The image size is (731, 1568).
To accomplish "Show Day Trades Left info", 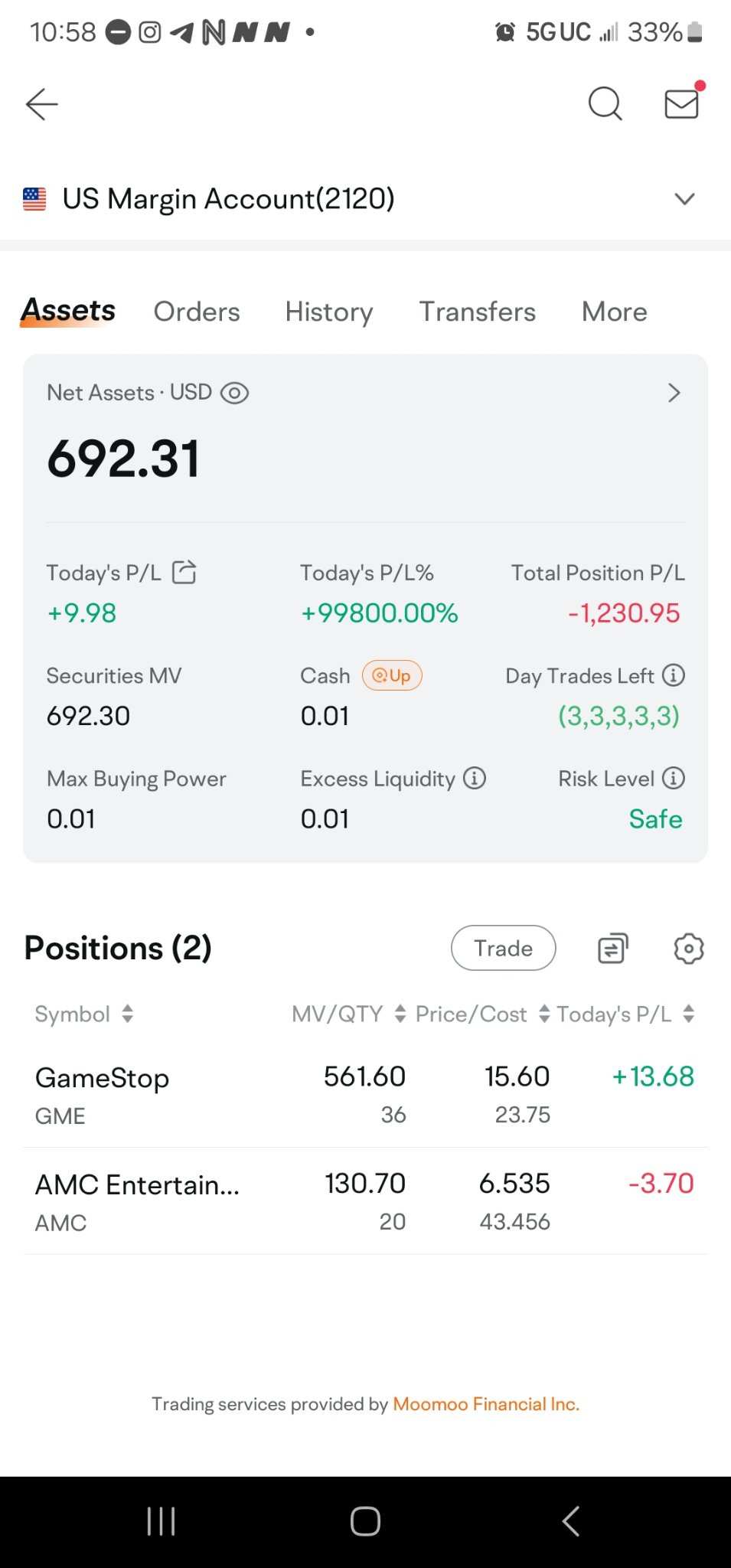I will 674,675.
